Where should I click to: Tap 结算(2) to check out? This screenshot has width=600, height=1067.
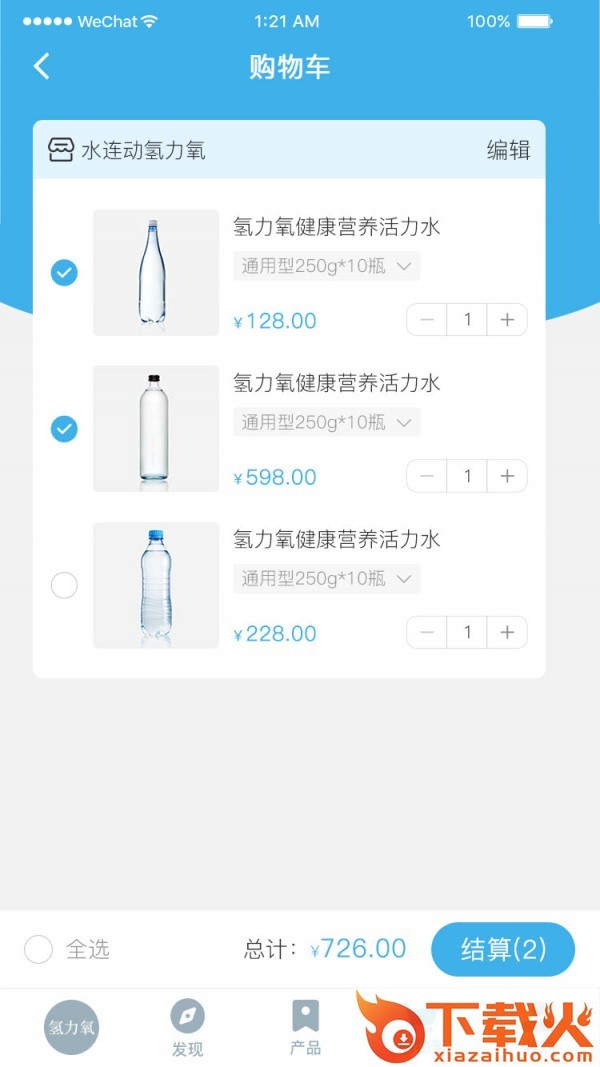coord(502,949)
